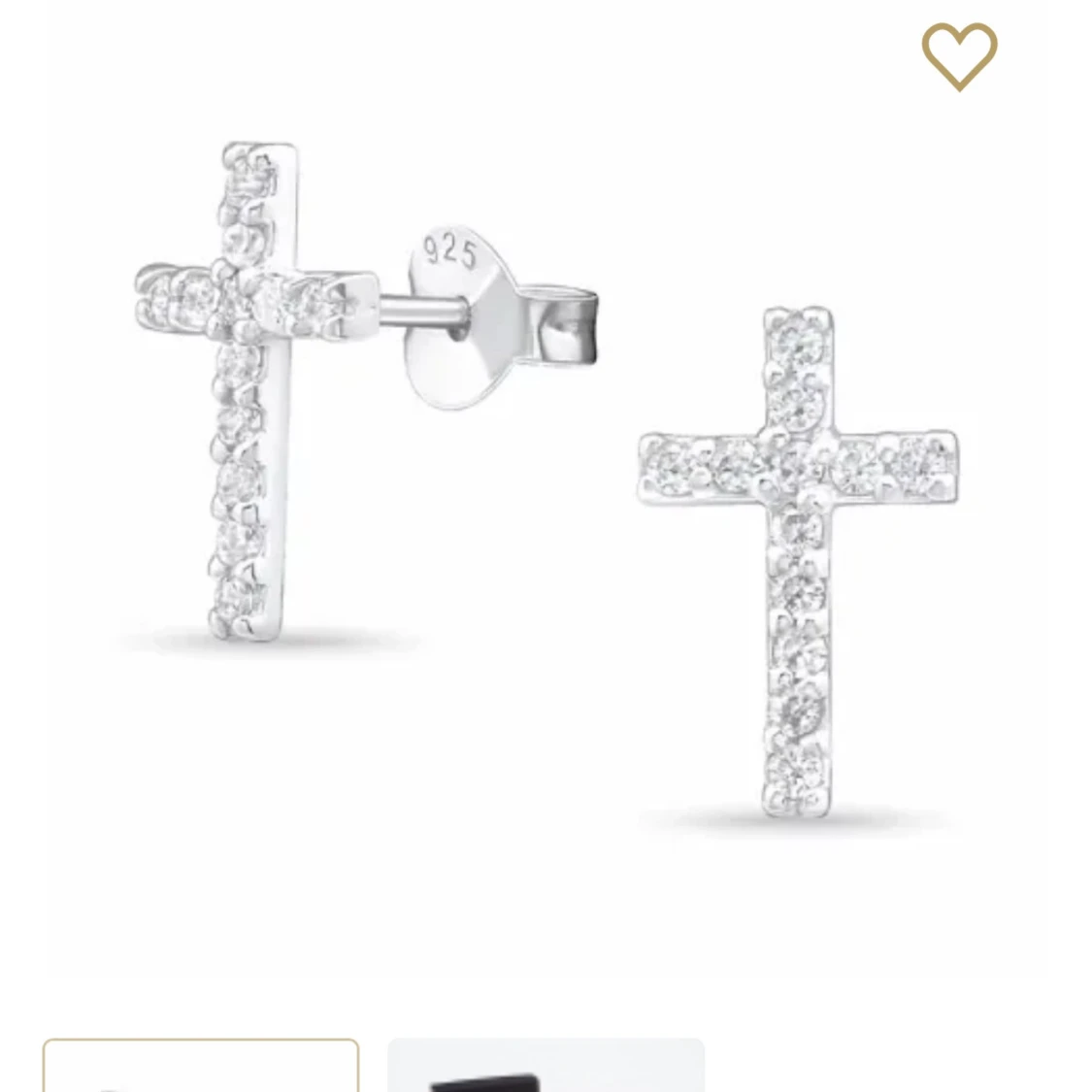The image size is (1092, 1092).
Task: Add the cross earrings to wishlist
Action: point(958,55)
